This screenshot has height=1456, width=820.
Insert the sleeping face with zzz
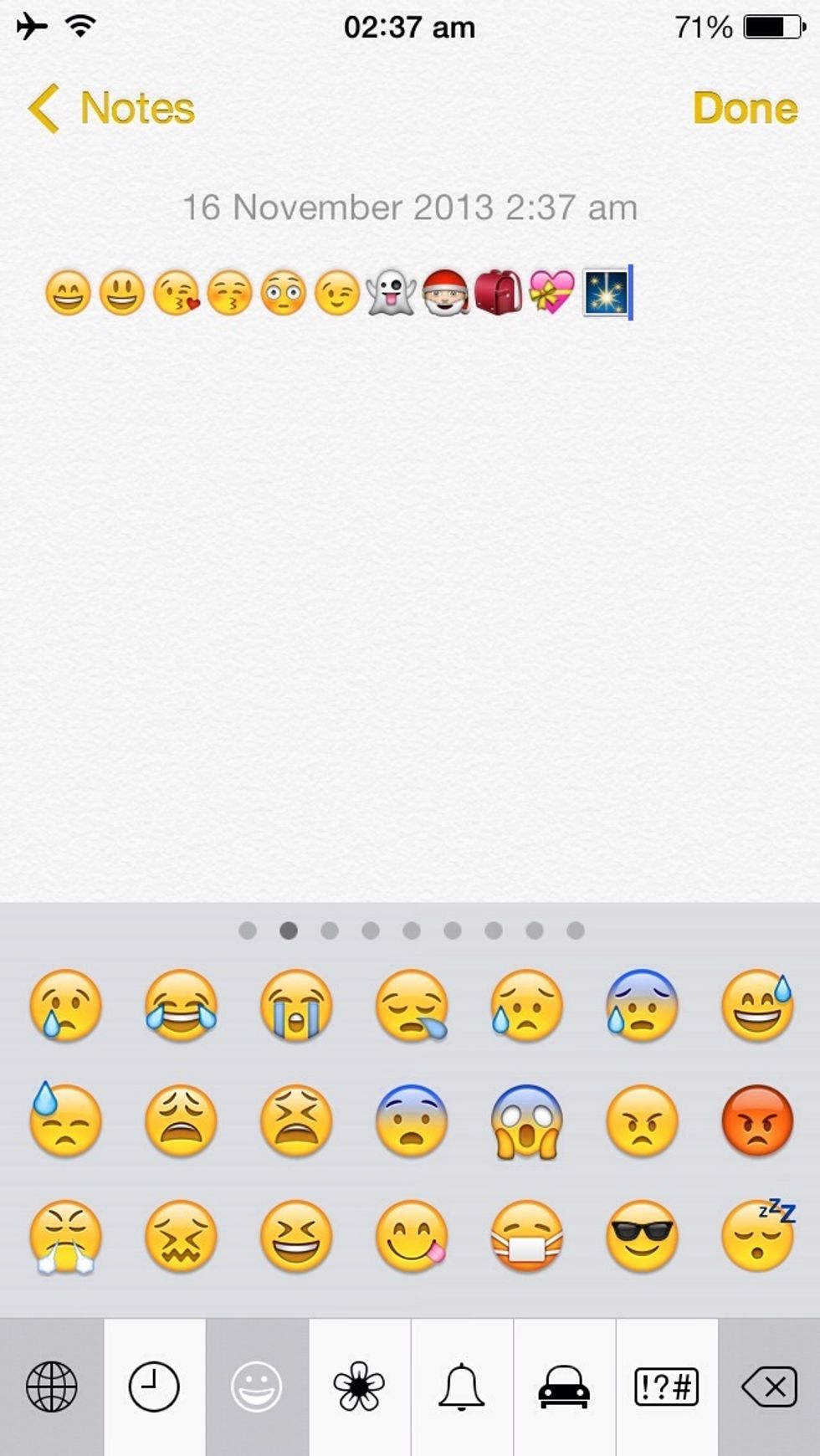coord(756,1236)
